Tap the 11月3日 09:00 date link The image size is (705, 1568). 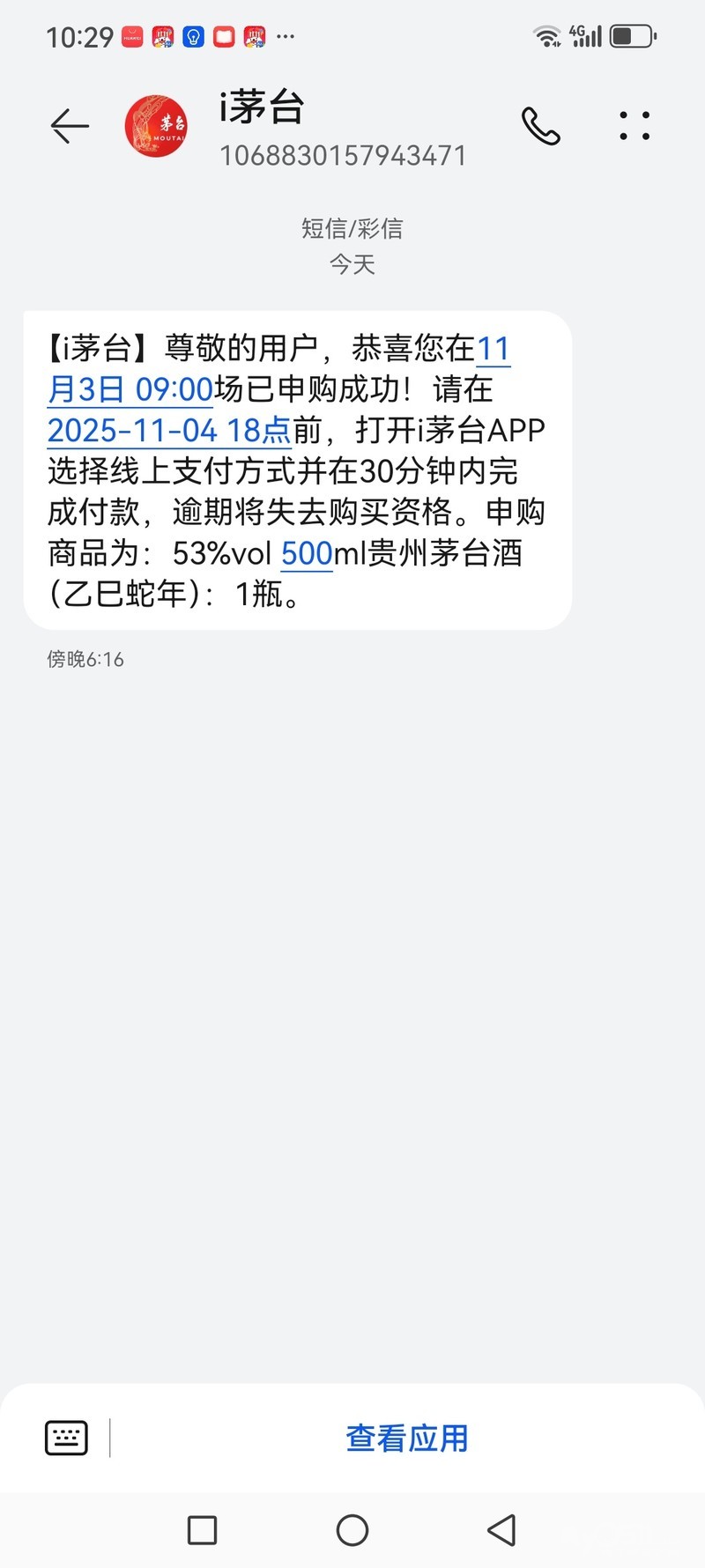[130, 388]
